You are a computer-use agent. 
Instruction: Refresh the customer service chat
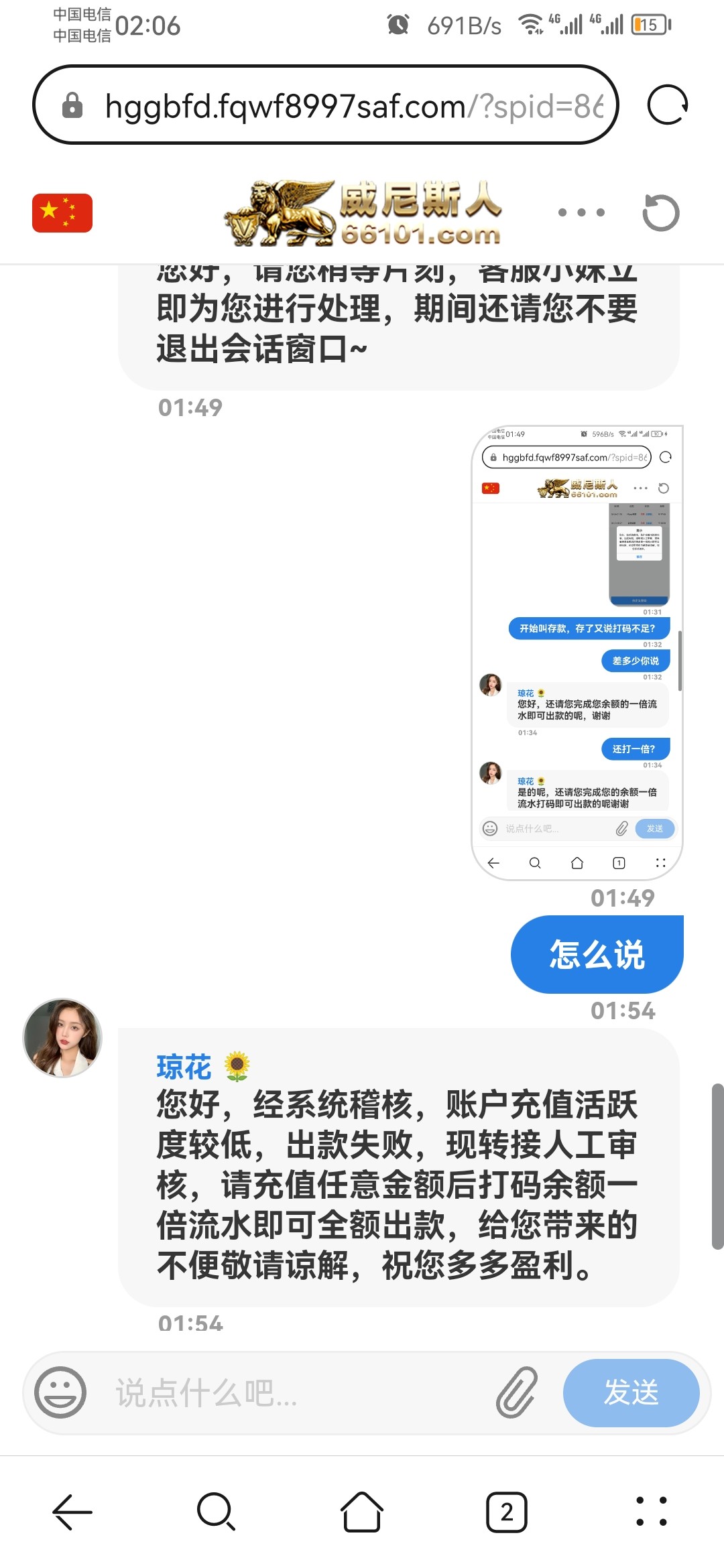click(660, 212)
